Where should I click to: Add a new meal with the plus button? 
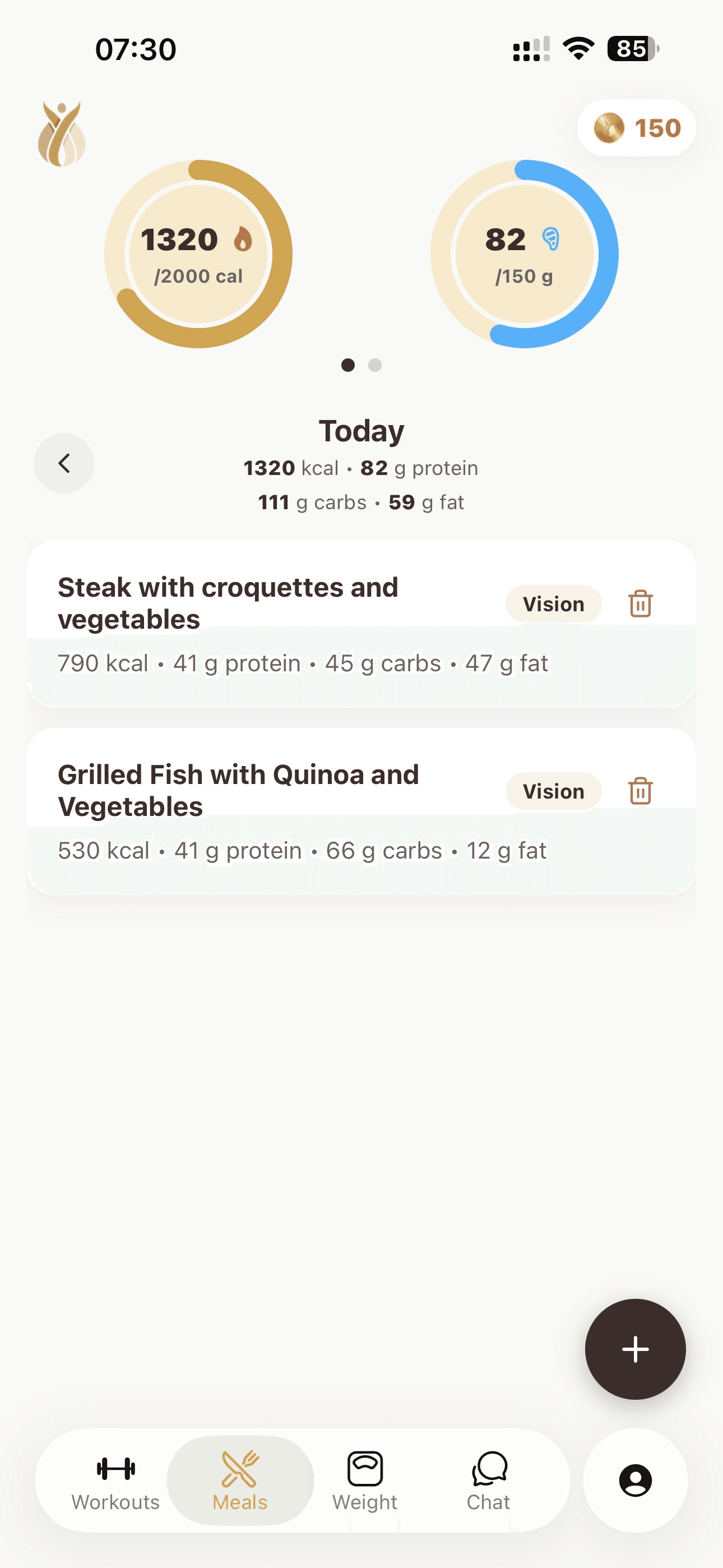[635, 1349]
